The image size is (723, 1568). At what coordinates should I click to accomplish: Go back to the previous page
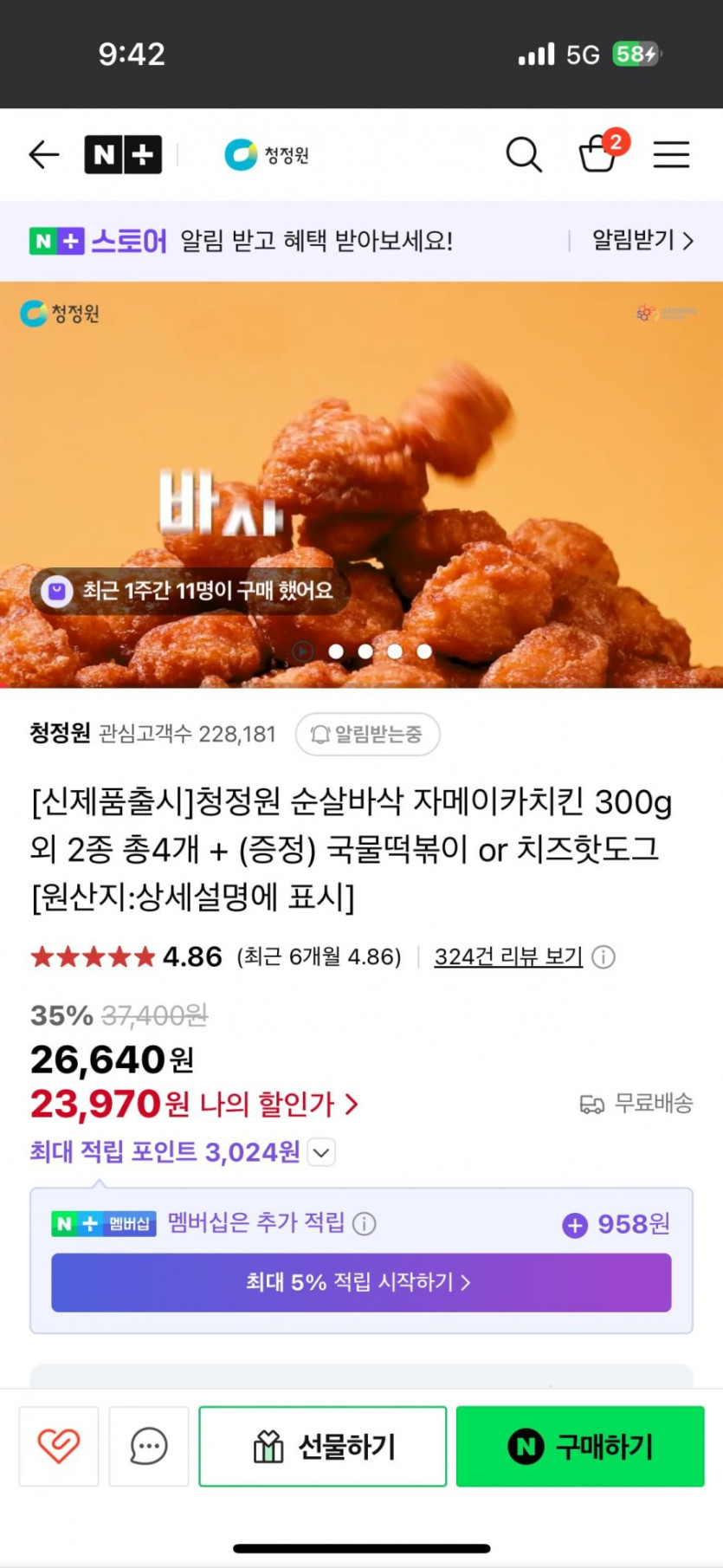pos(43,155)
